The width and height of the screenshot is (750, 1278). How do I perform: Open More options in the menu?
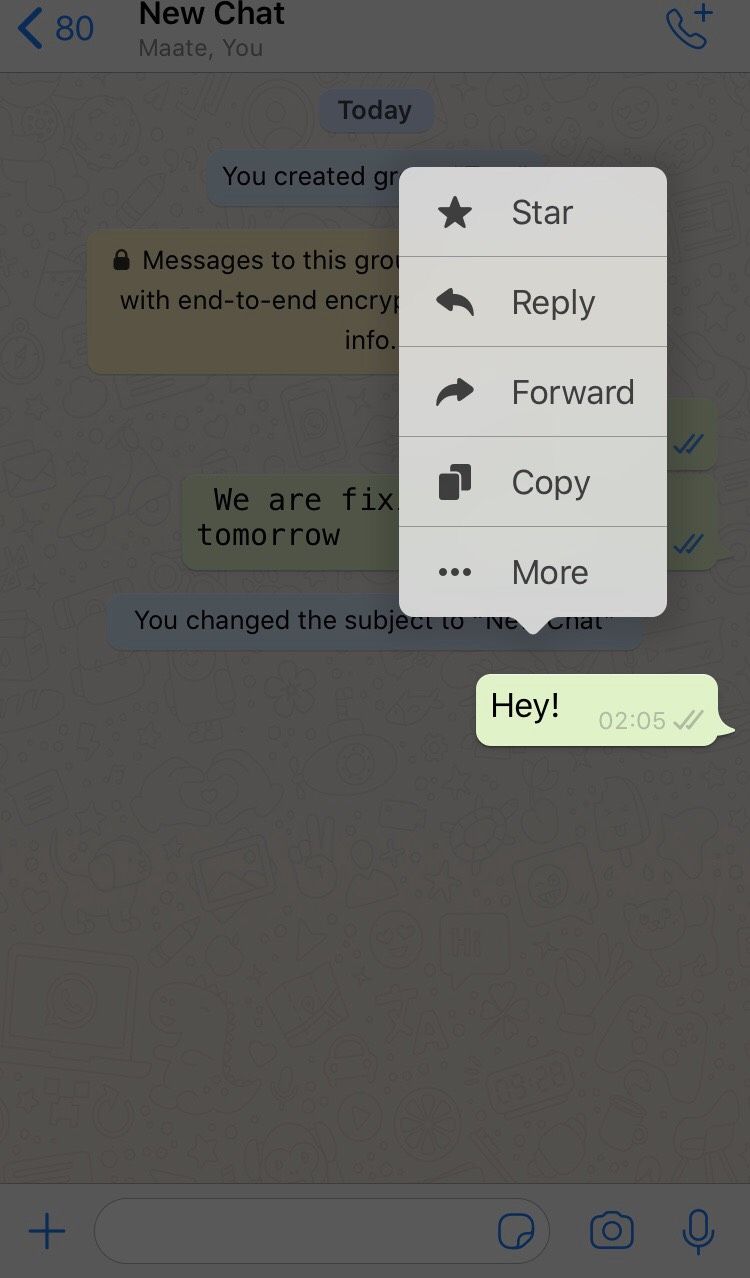pos(533,572)
